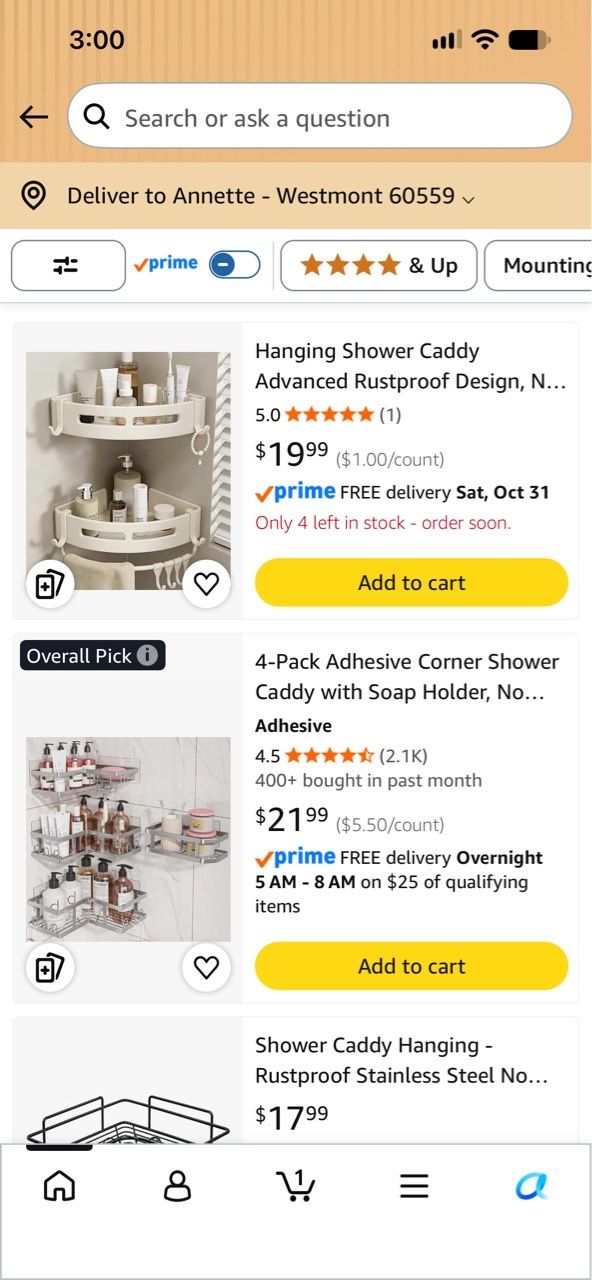Open the filters slider button

[68, 265]
